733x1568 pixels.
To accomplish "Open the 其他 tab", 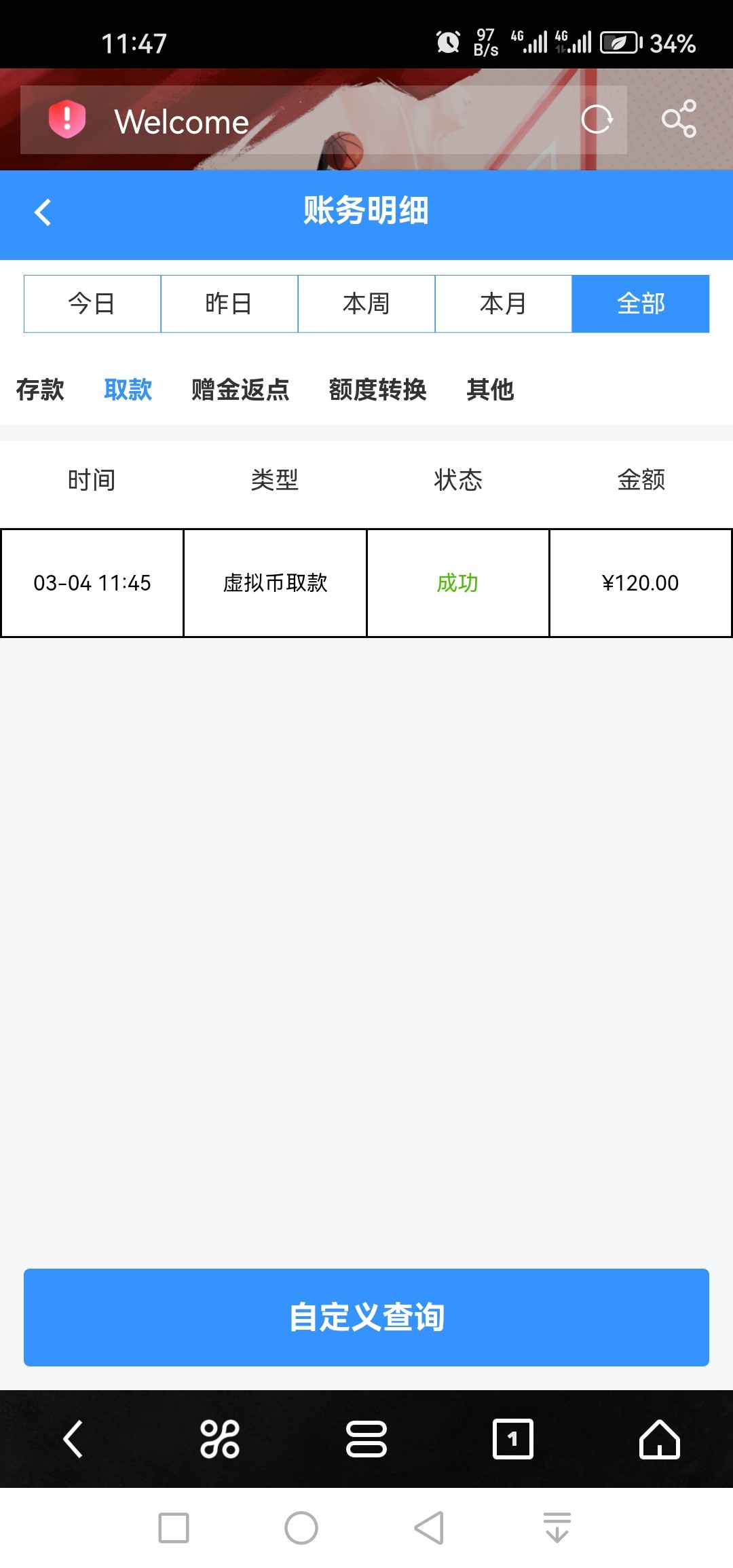I will pos(490,390).
